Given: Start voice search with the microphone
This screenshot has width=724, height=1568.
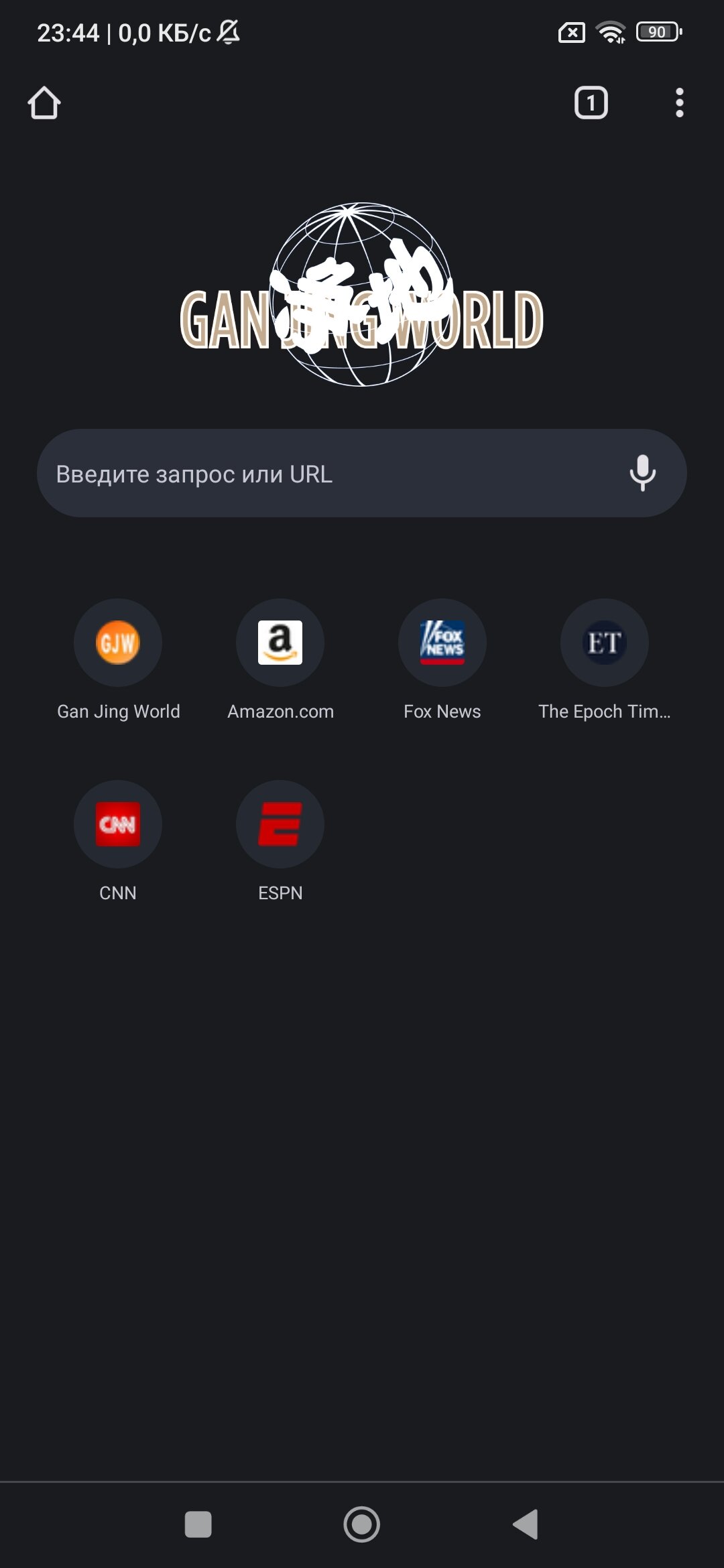Looking at the screenshot, I should [642, 473].
